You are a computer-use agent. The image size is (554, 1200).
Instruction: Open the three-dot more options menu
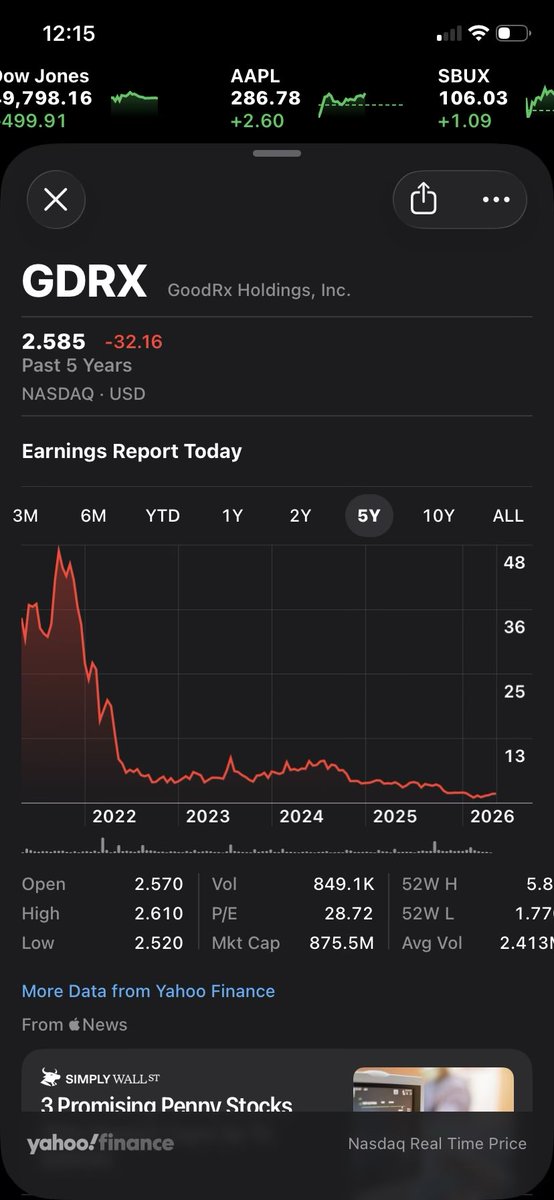495,199
